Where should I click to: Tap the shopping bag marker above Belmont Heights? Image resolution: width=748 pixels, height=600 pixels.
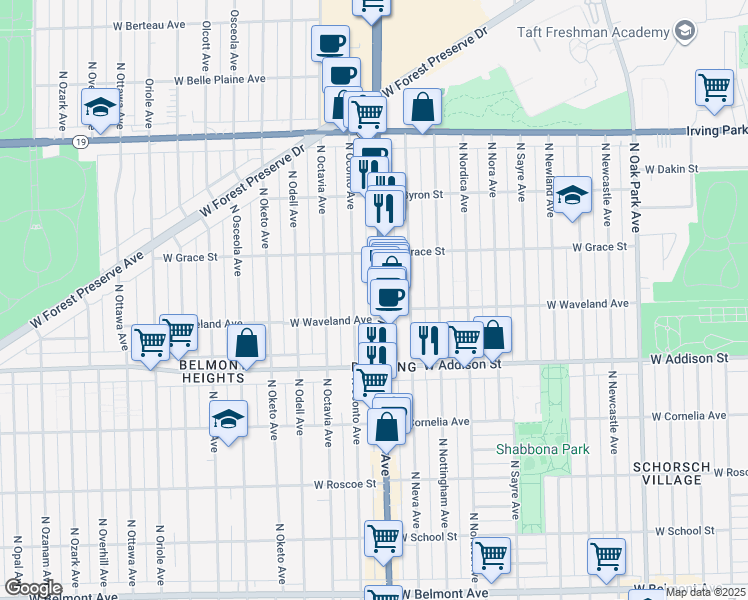coord(246,344)
